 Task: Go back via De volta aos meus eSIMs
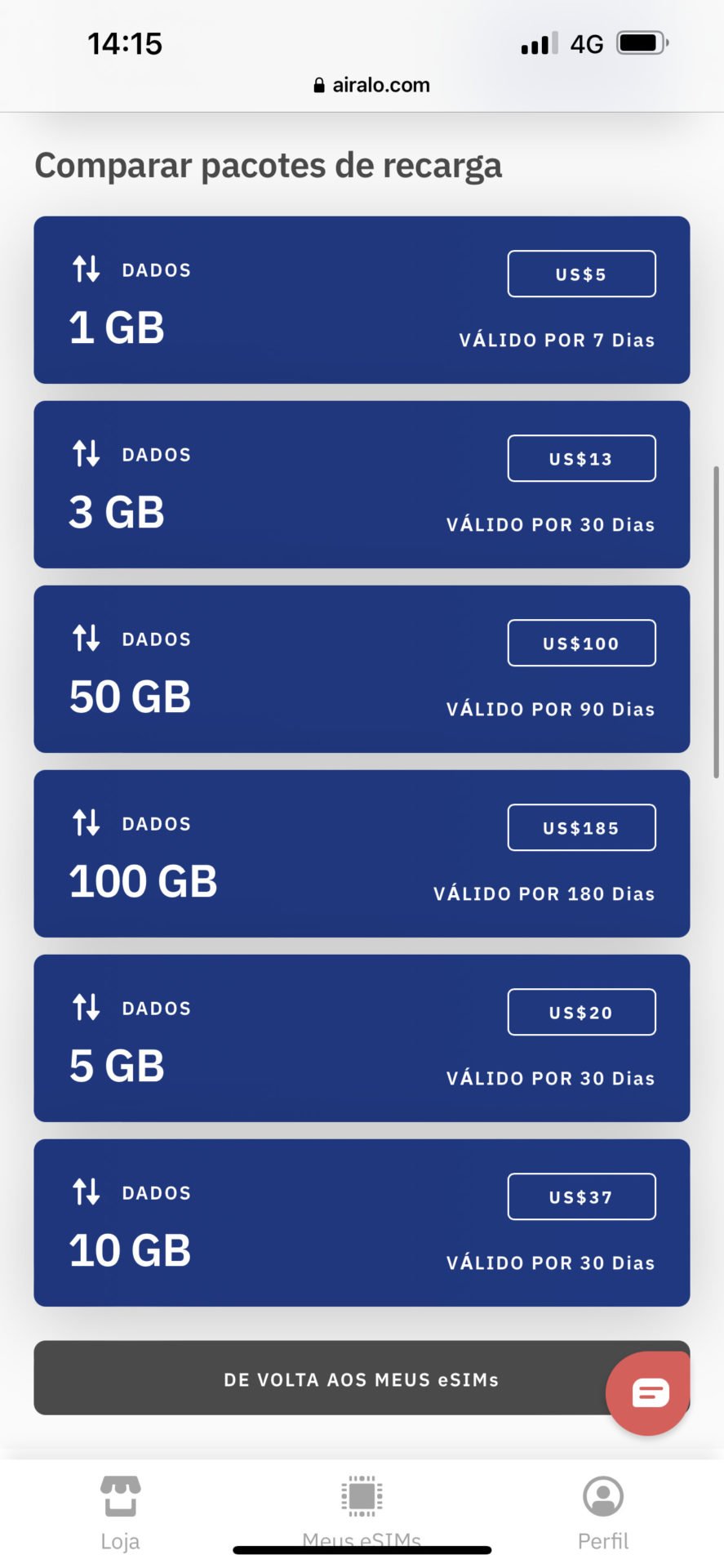pyautogui.click(x=362, y=1378)
